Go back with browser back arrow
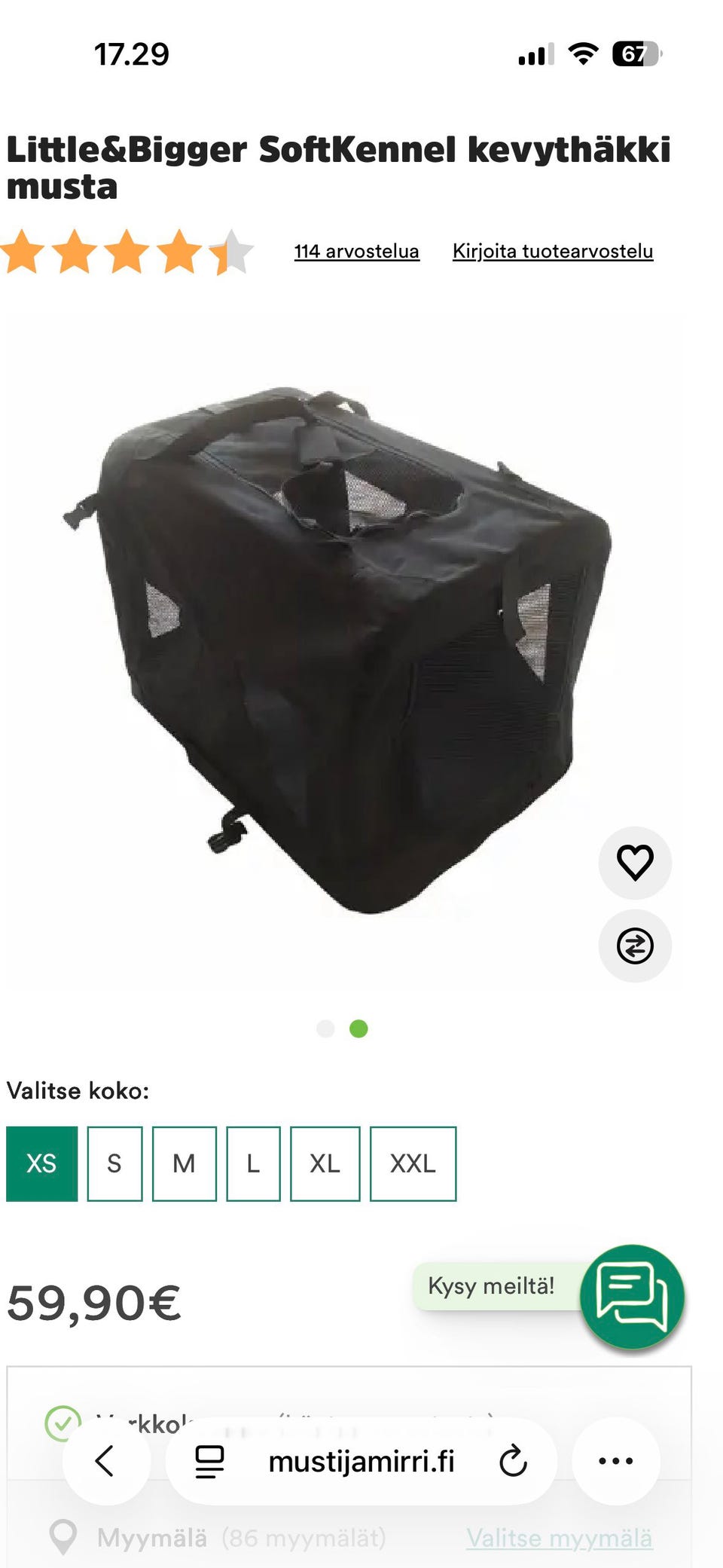The height and width of the screenshot is (1568, 723). [105, 1461]
